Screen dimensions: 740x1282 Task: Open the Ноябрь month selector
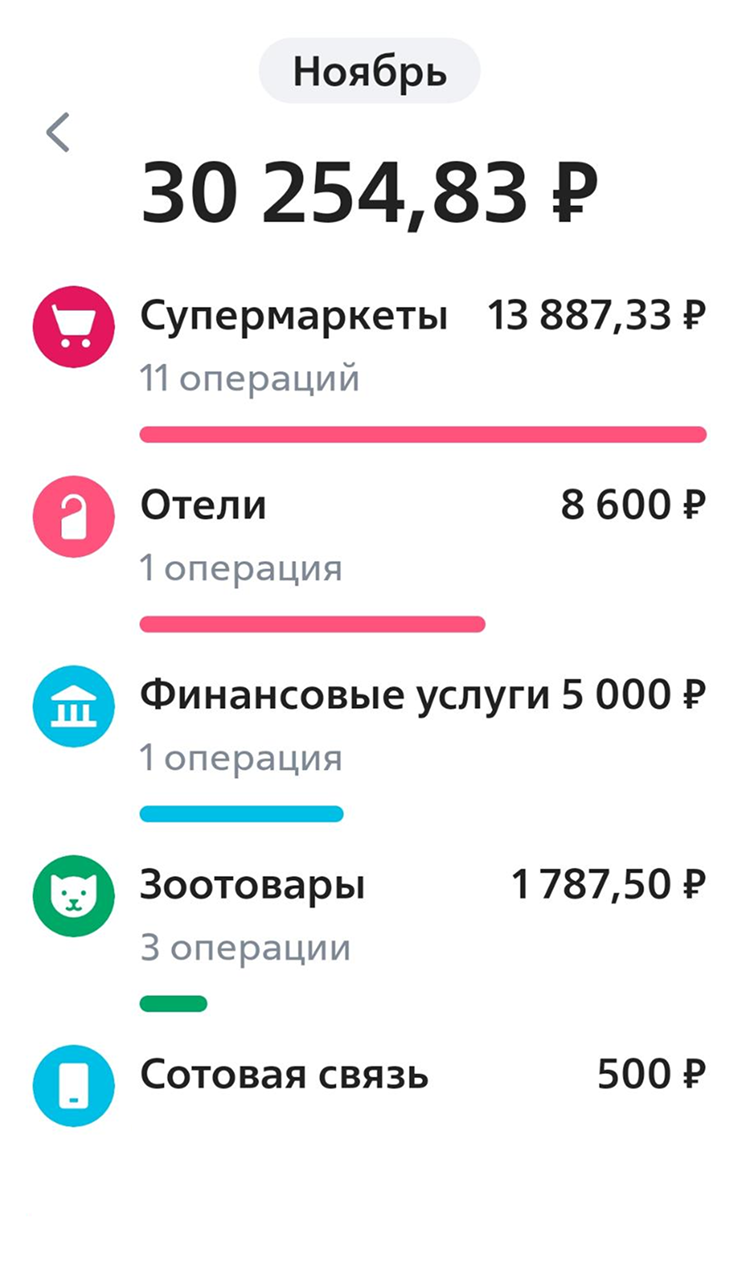point(369,72)
